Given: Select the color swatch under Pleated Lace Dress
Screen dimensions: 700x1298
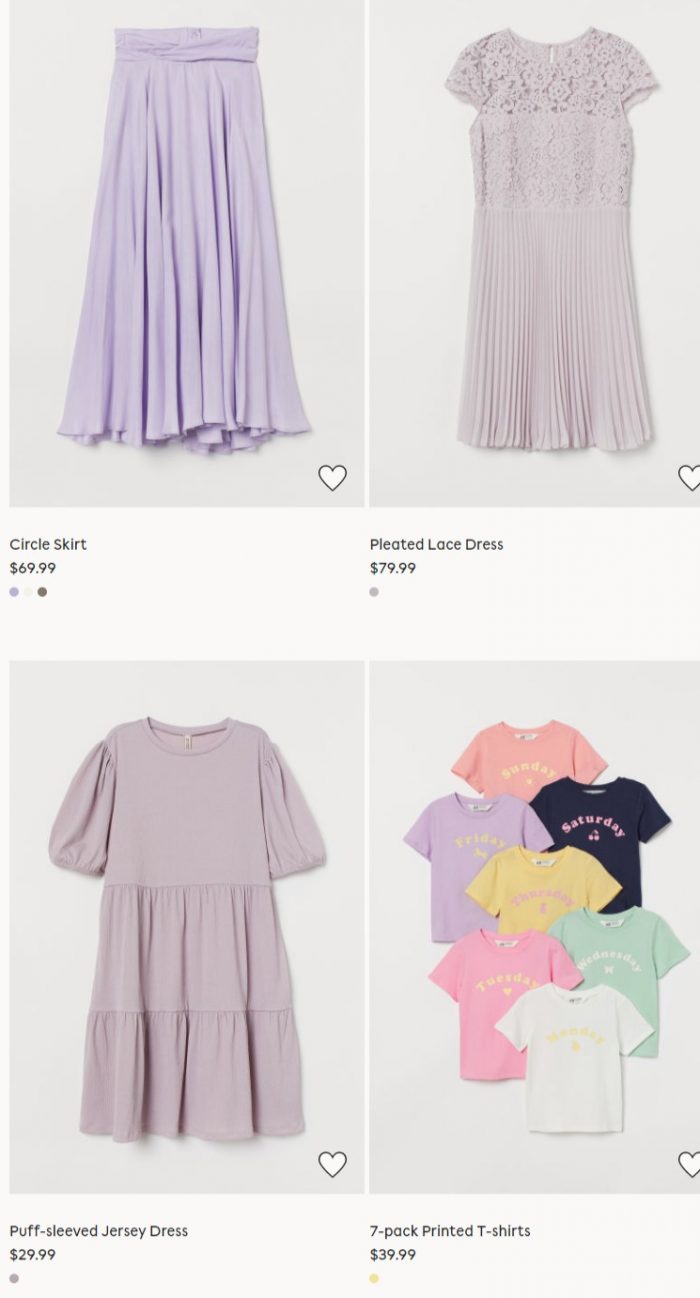Looking at the screenshot, I should [x=374, y=592].
